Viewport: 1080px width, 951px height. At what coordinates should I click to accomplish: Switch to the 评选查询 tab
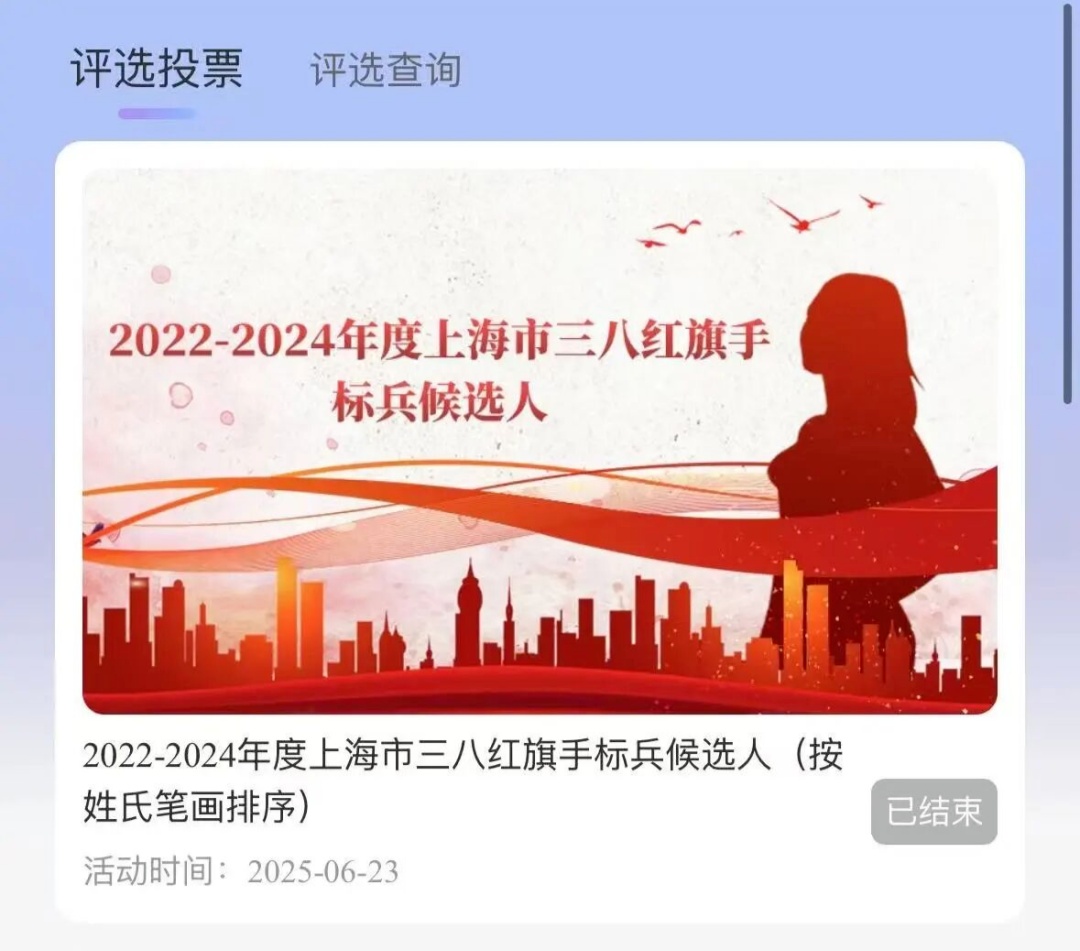coord(385,70)
